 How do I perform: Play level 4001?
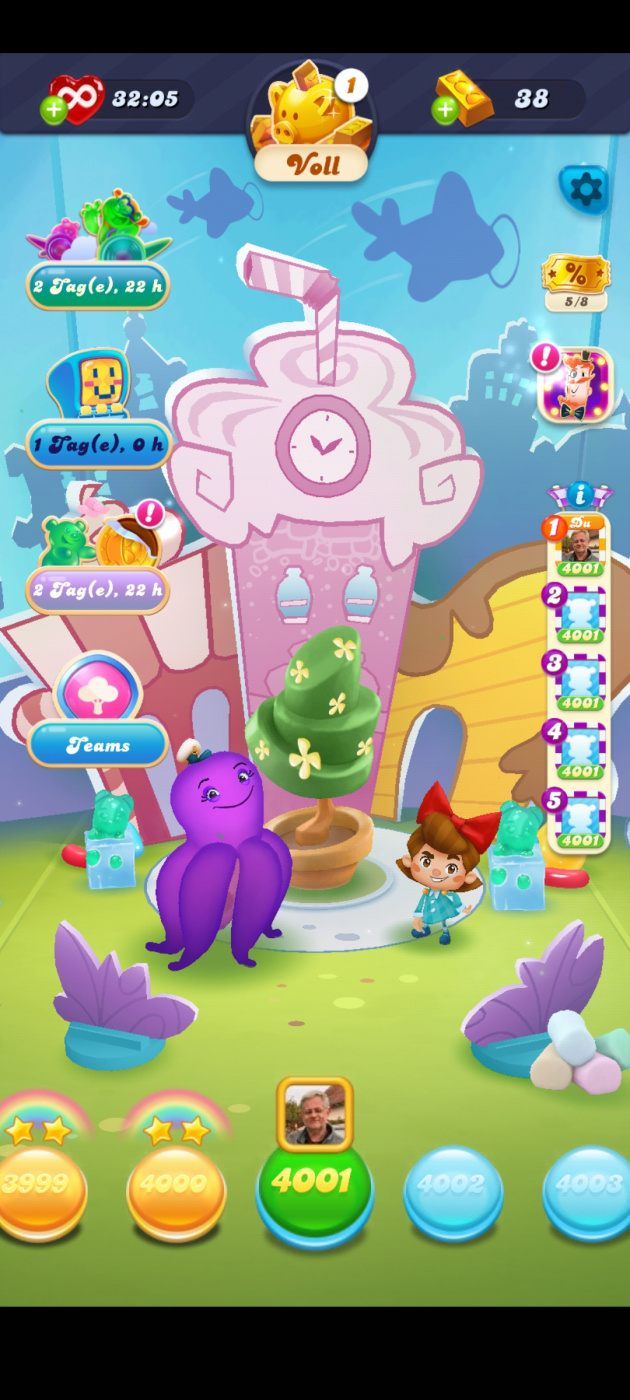[313, 1186]
